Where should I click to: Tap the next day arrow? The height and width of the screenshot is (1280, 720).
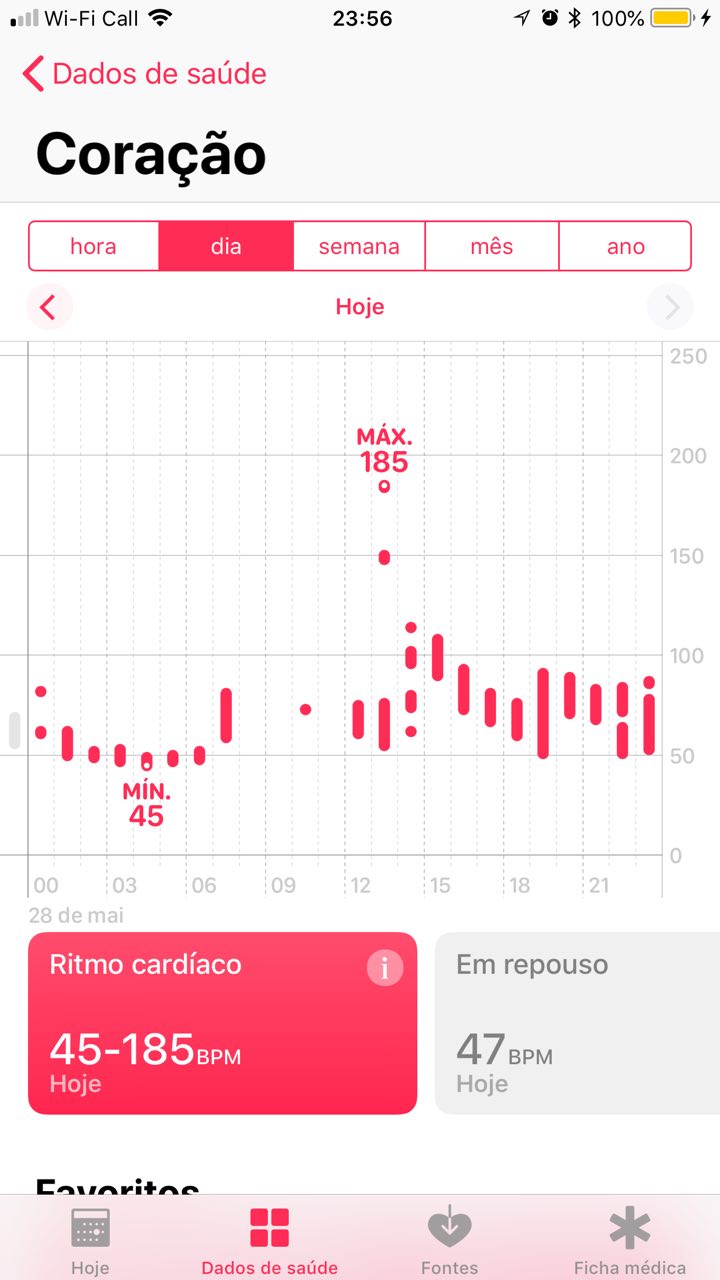(x=671, y=307)
